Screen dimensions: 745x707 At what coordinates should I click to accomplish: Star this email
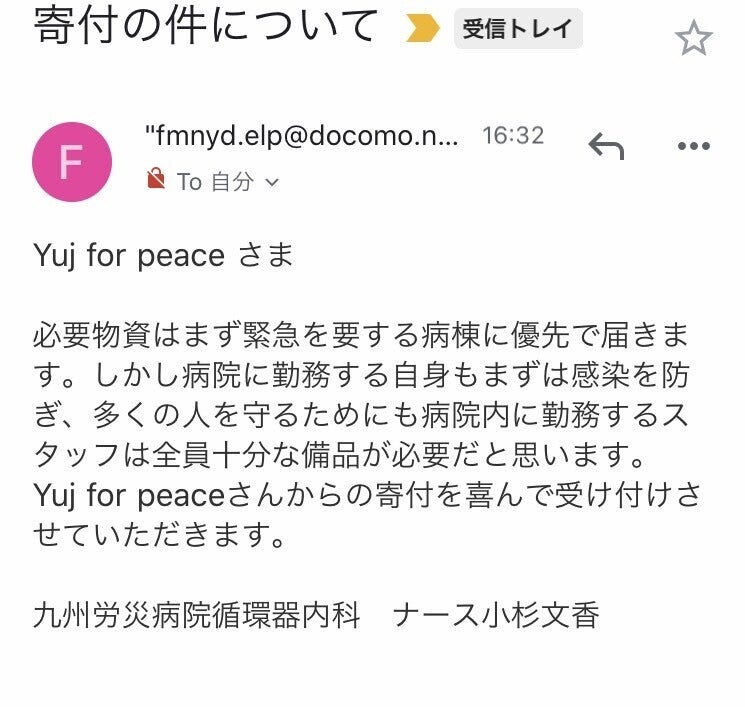pos(693,37)
